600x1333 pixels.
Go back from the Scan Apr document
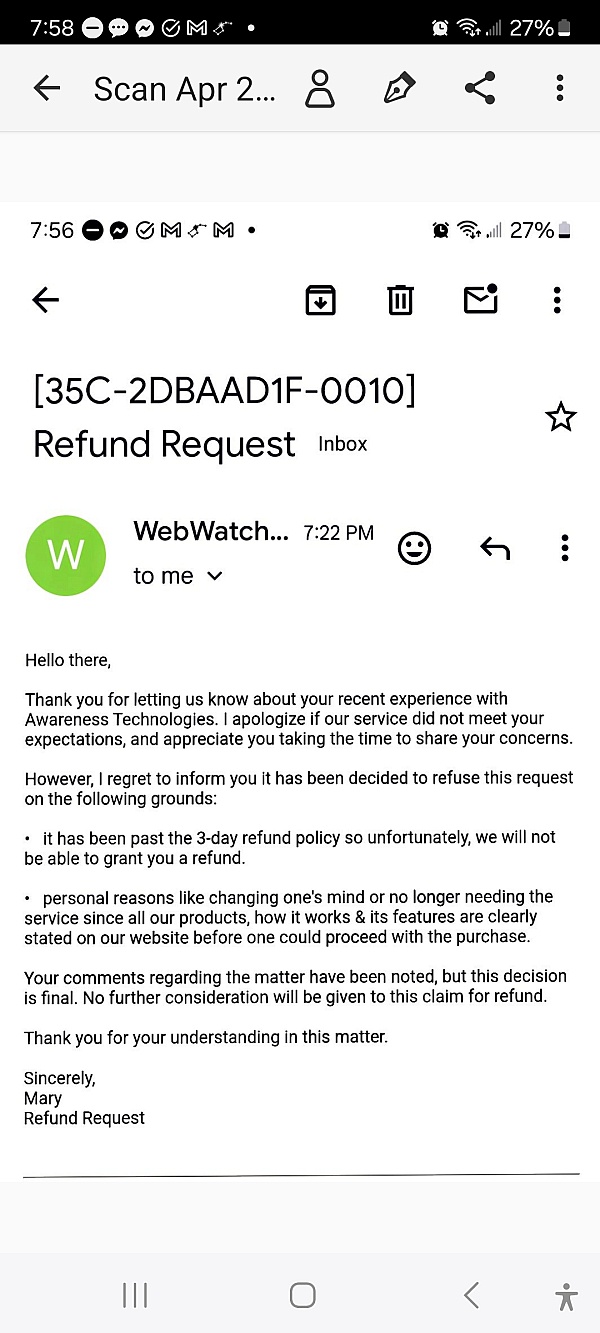point(47,88)
